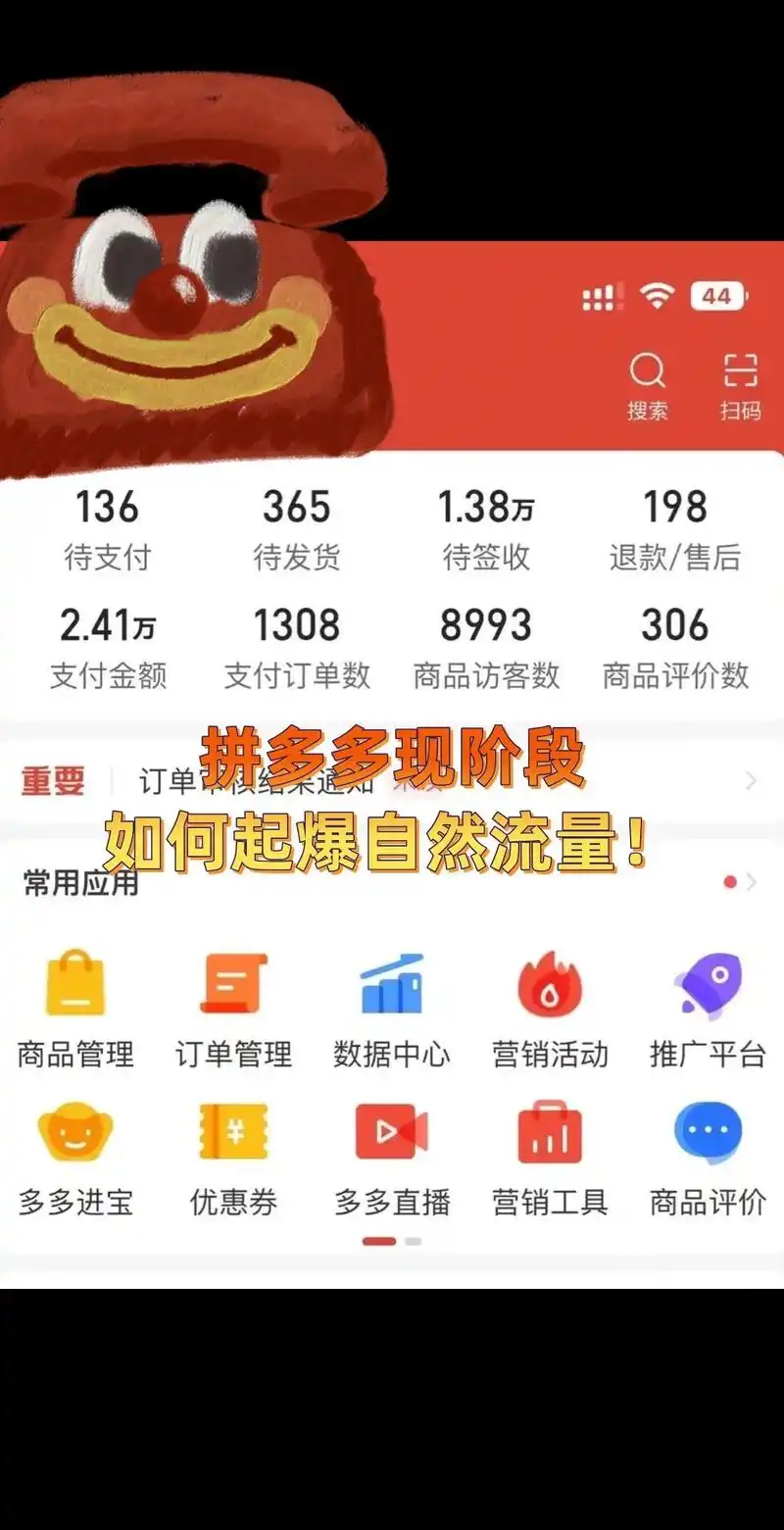The height and width of the screenshot is (1530, 784).
Task: Open 商品评价 product reviews
Action: click(708, 1142)
